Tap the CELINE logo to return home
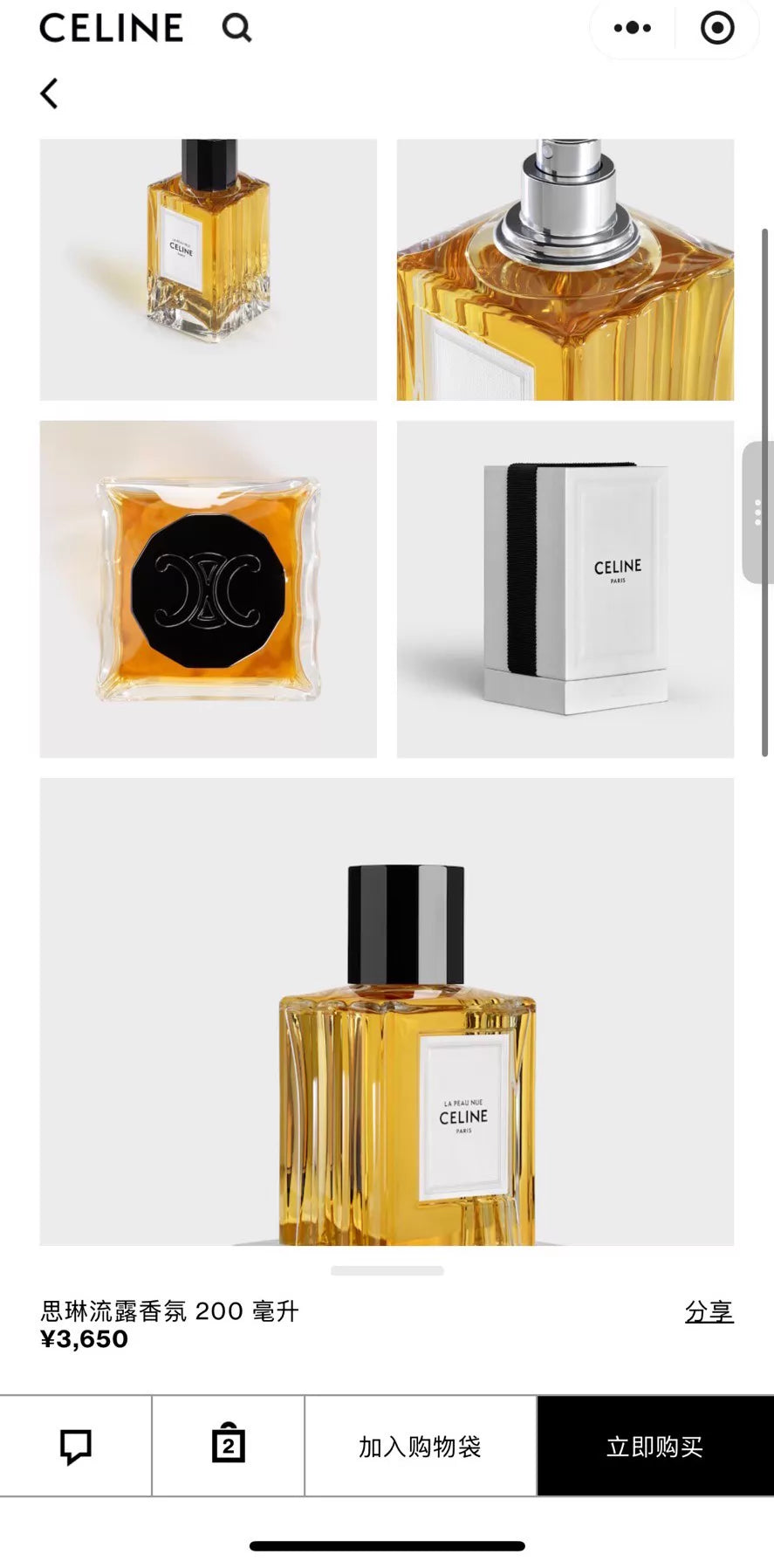The height and width of the screenshot is (1568, 774). coord(111,28)
